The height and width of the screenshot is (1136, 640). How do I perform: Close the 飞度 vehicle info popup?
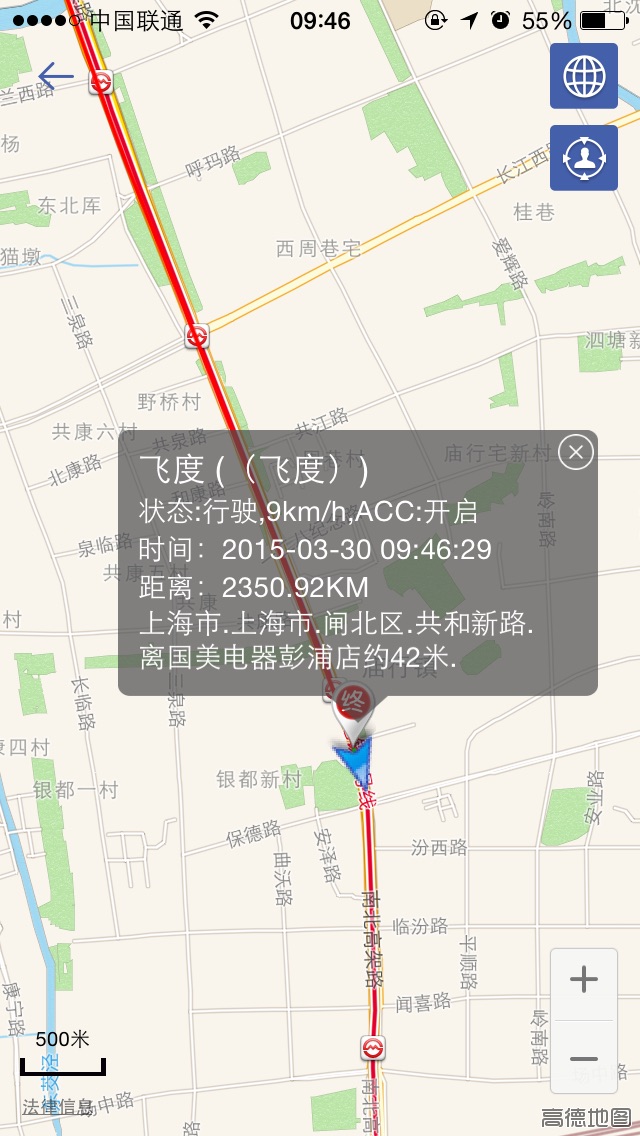coord(576,453)
